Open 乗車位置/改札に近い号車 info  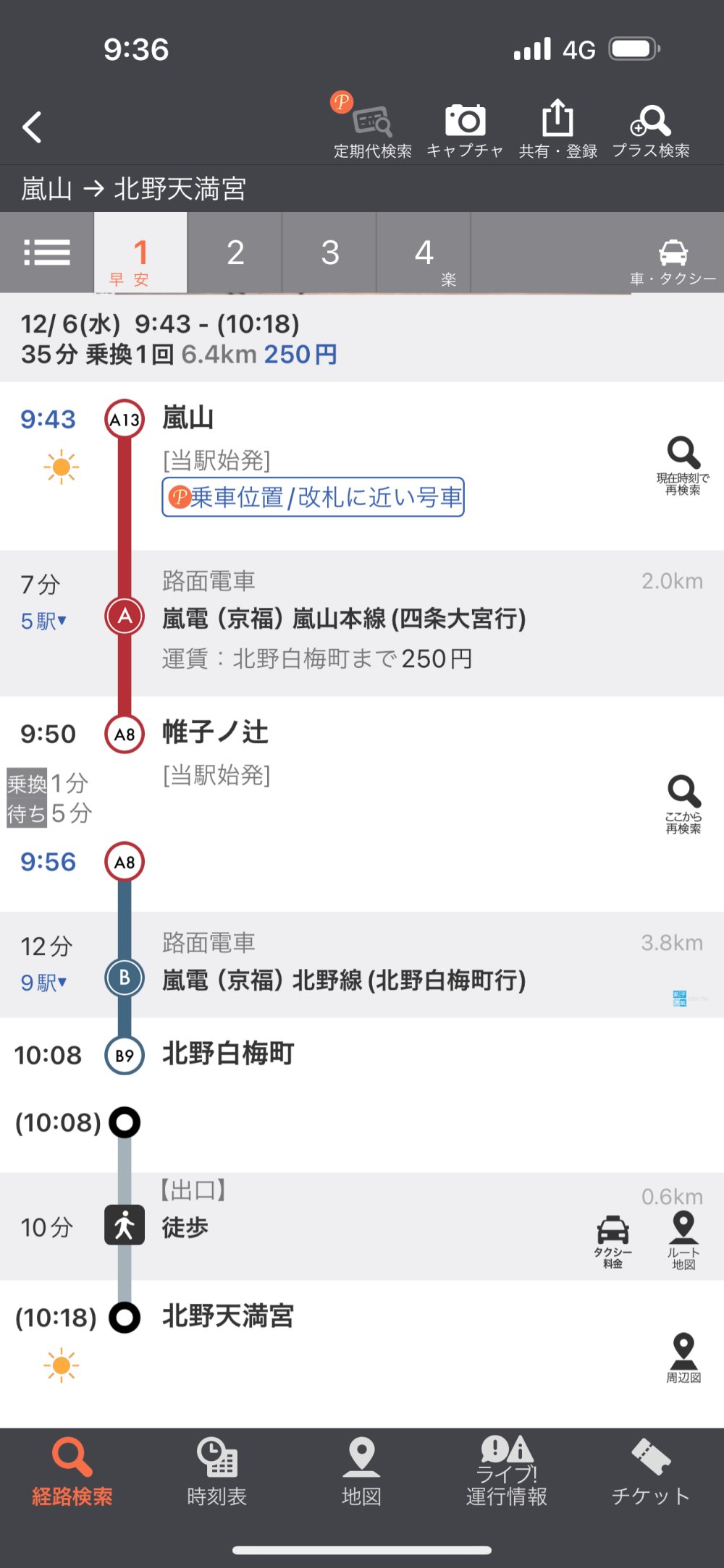[313, 497]
